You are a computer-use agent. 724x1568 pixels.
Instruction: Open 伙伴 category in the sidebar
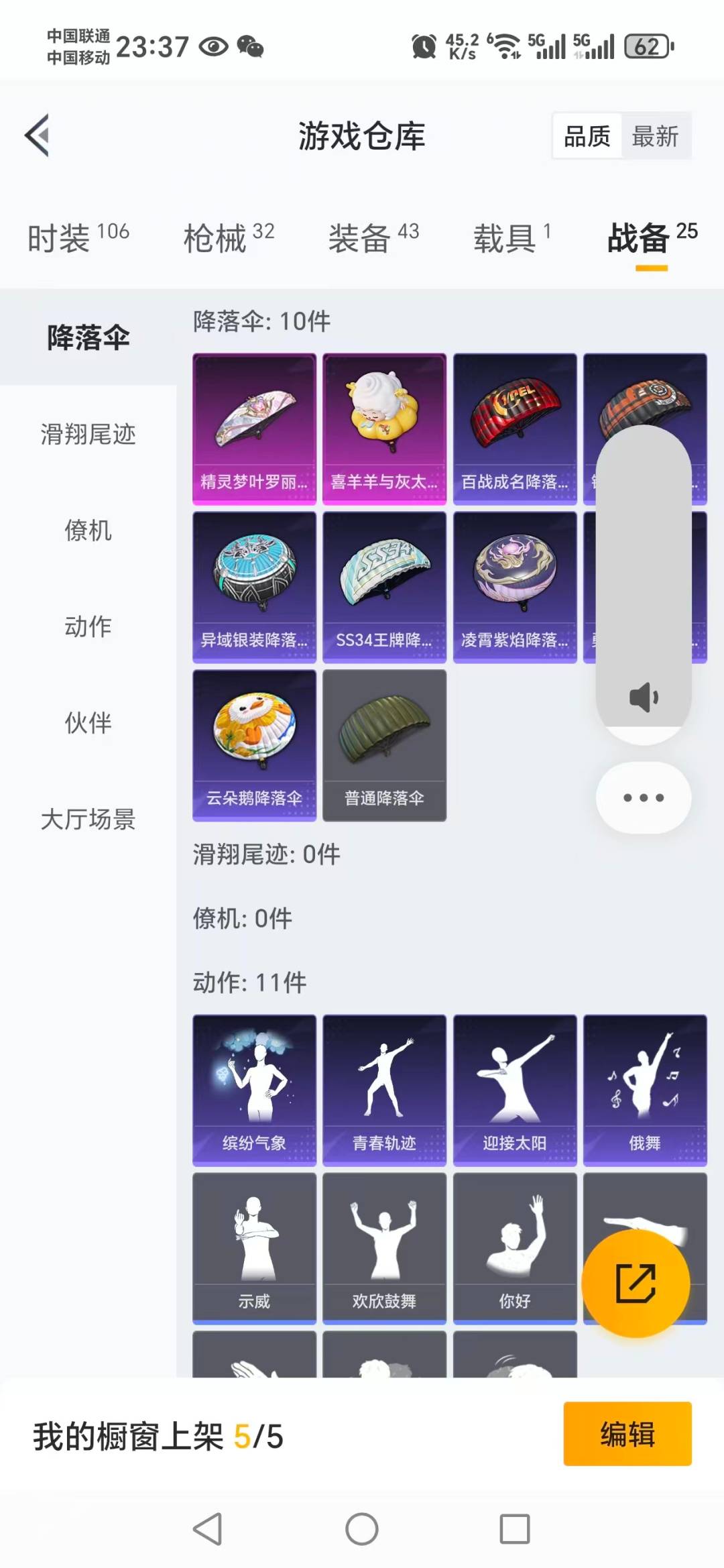(88, 723)
